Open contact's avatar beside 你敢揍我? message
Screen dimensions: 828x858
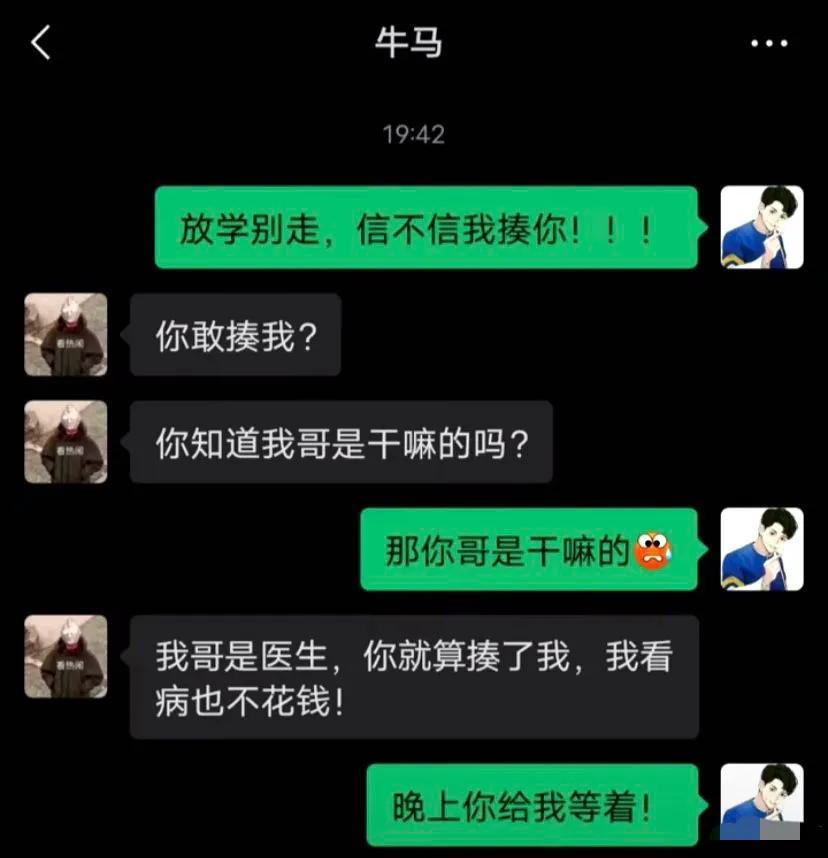pos(66,334)
